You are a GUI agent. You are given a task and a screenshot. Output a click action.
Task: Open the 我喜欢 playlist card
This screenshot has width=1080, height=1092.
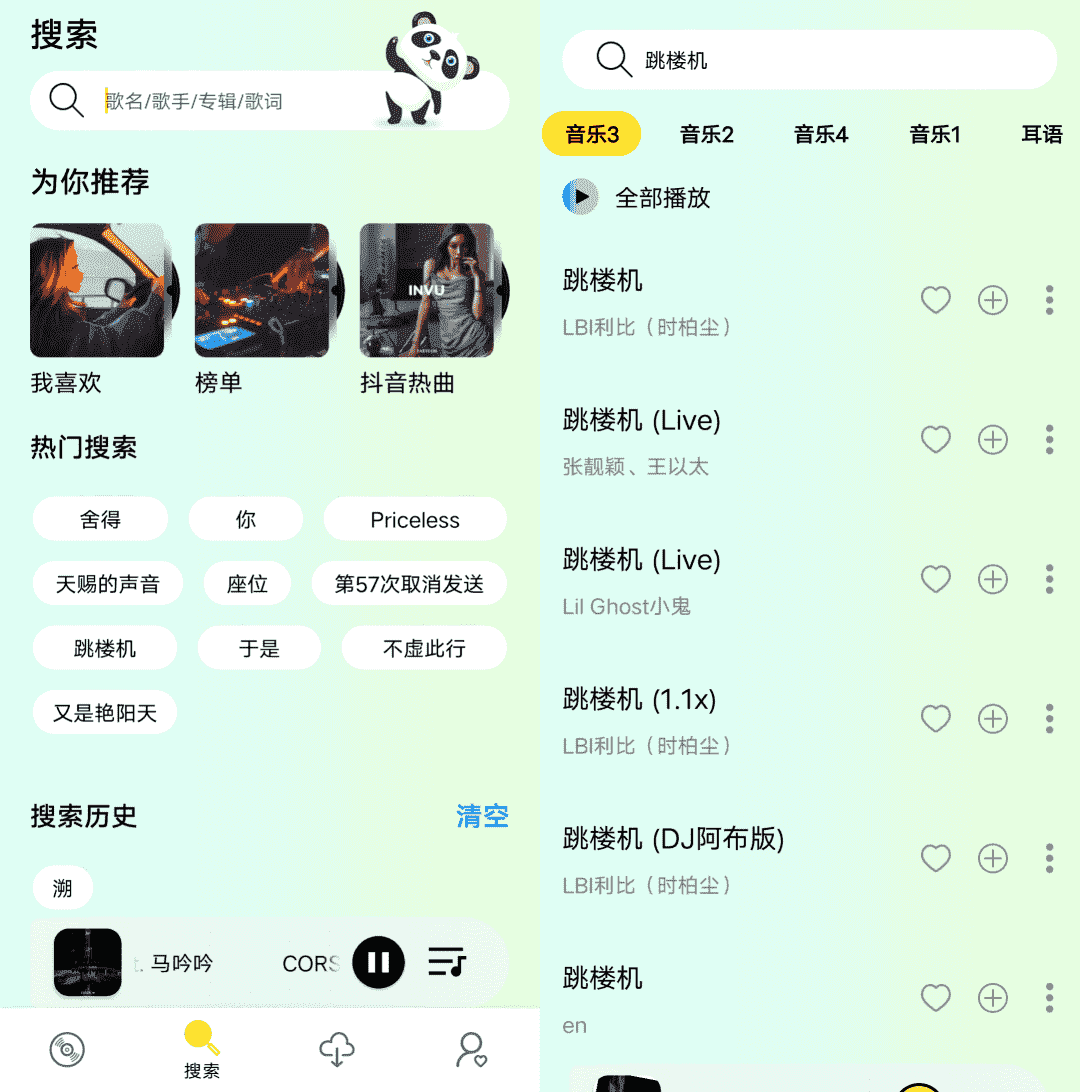click(97, 290)
